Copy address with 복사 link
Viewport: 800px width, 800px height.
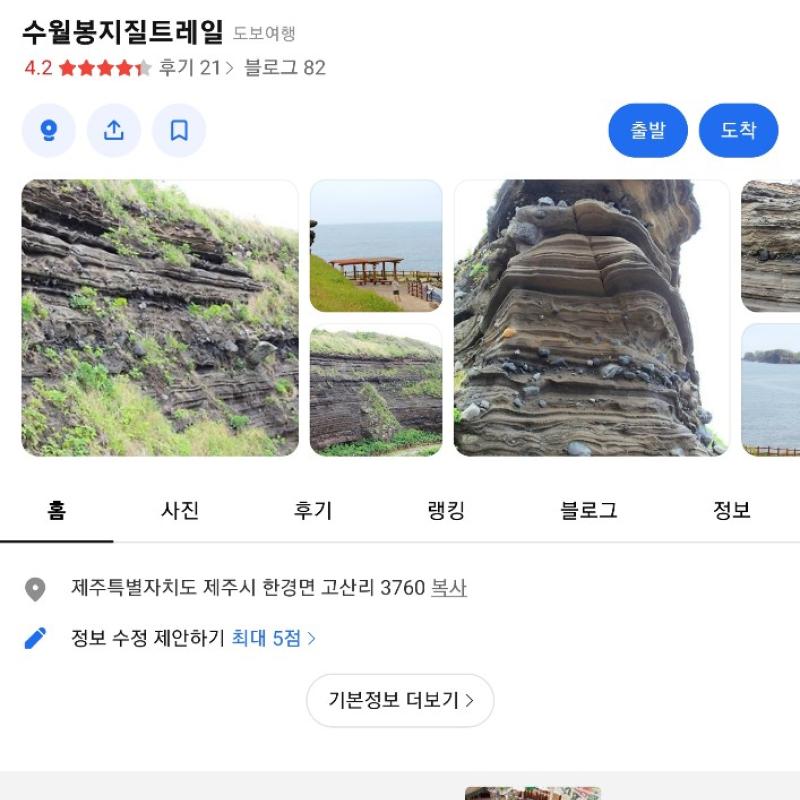tap(449, 588)
